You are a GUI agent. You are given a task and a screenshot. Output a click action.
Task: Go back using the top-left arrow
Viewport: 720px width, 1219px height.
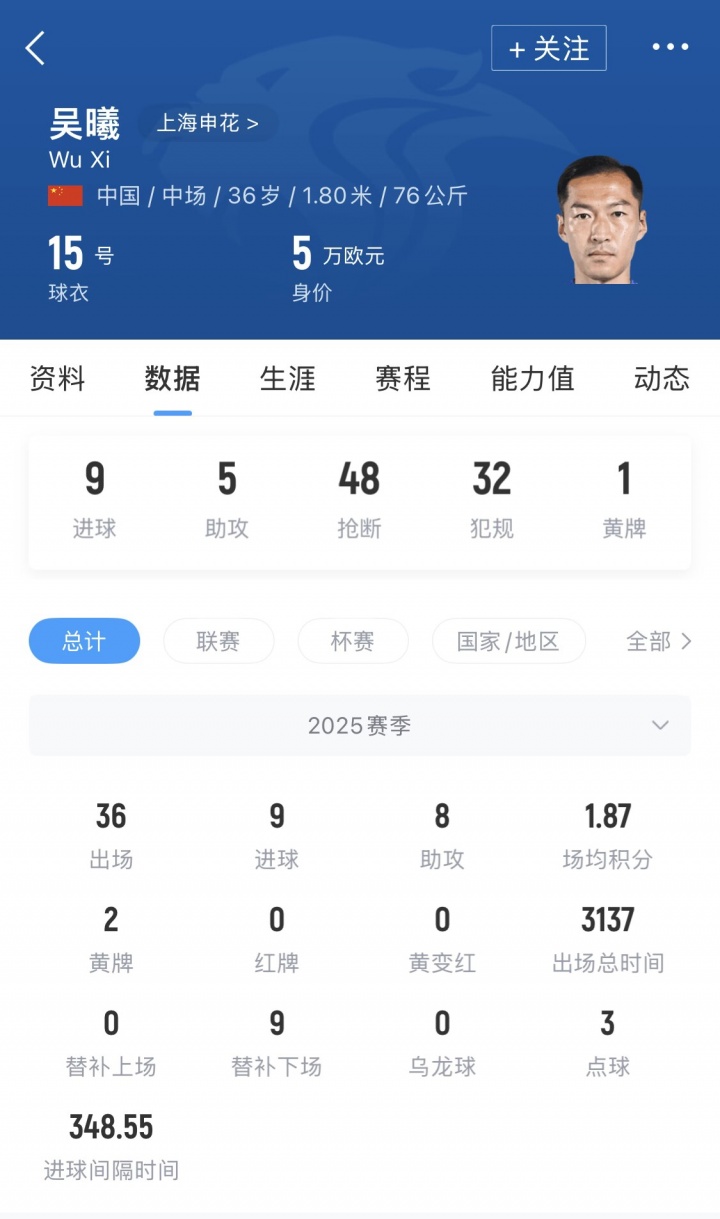tap(36, 48)
